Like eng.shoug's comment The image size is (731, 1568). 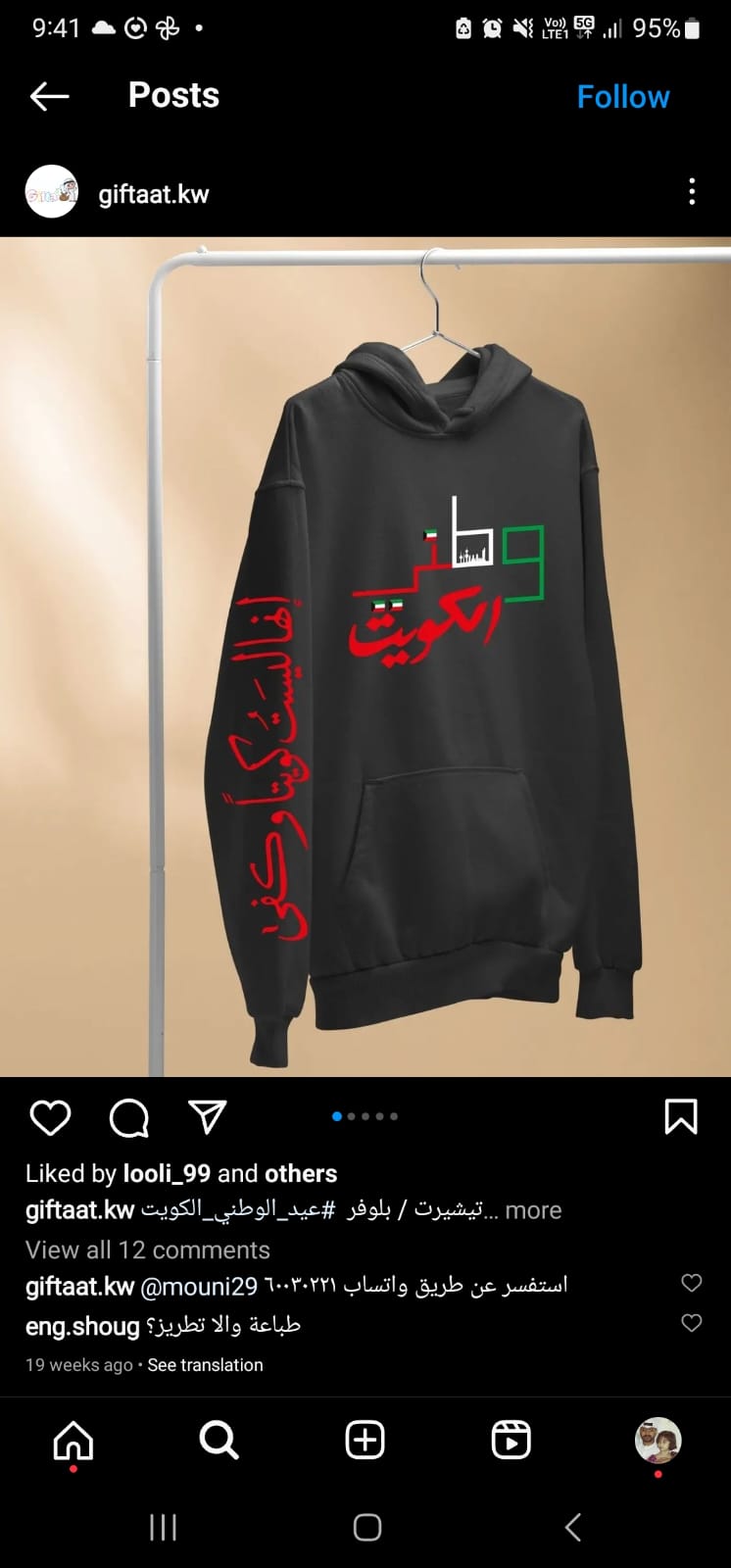click(x=692, y=1323)
